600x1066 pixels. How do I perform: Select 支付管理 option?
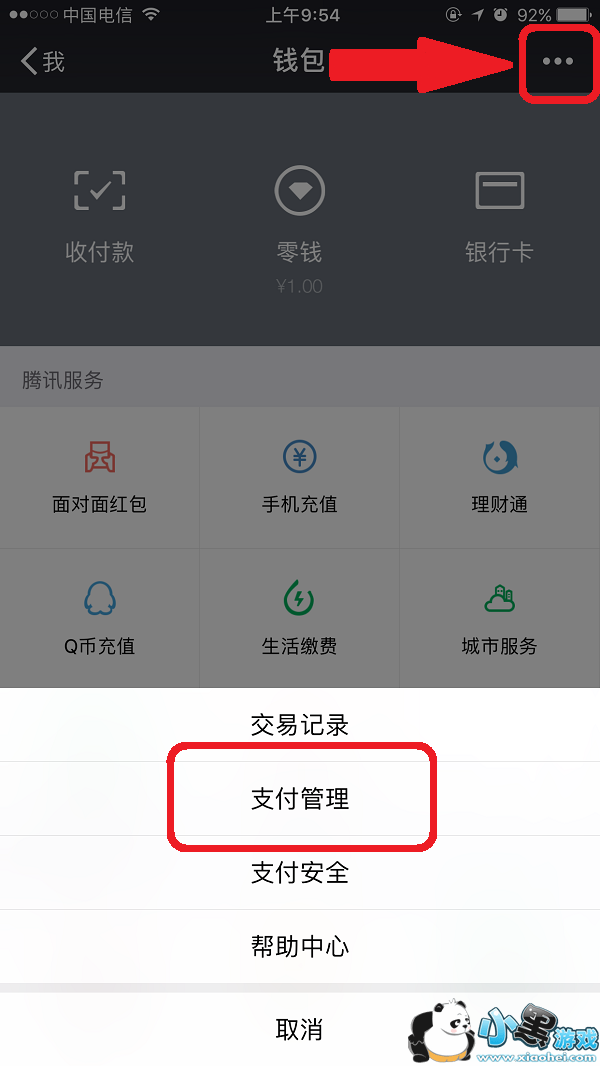pos(300,799)
